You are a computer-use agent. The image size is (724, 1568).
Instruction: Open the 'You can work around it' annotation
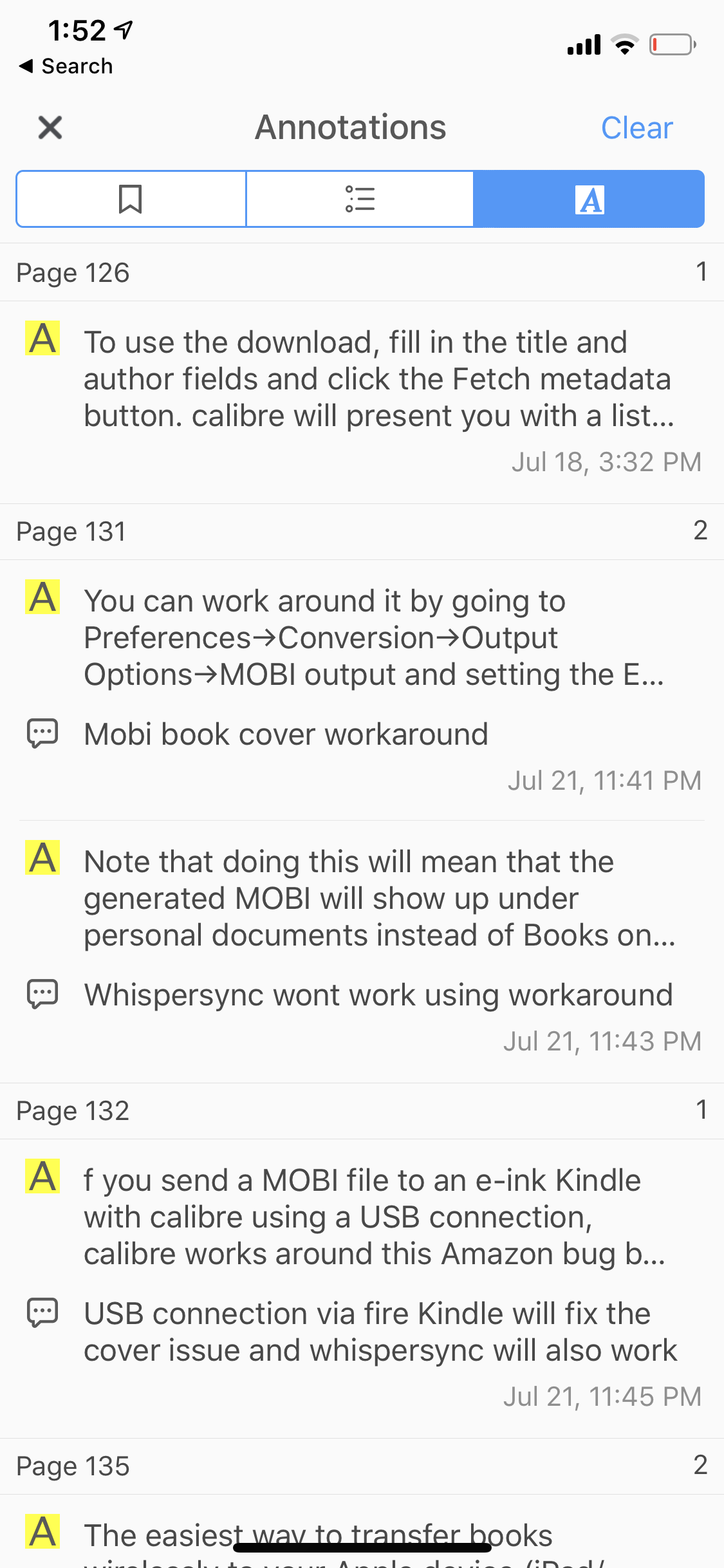[362, 690]
